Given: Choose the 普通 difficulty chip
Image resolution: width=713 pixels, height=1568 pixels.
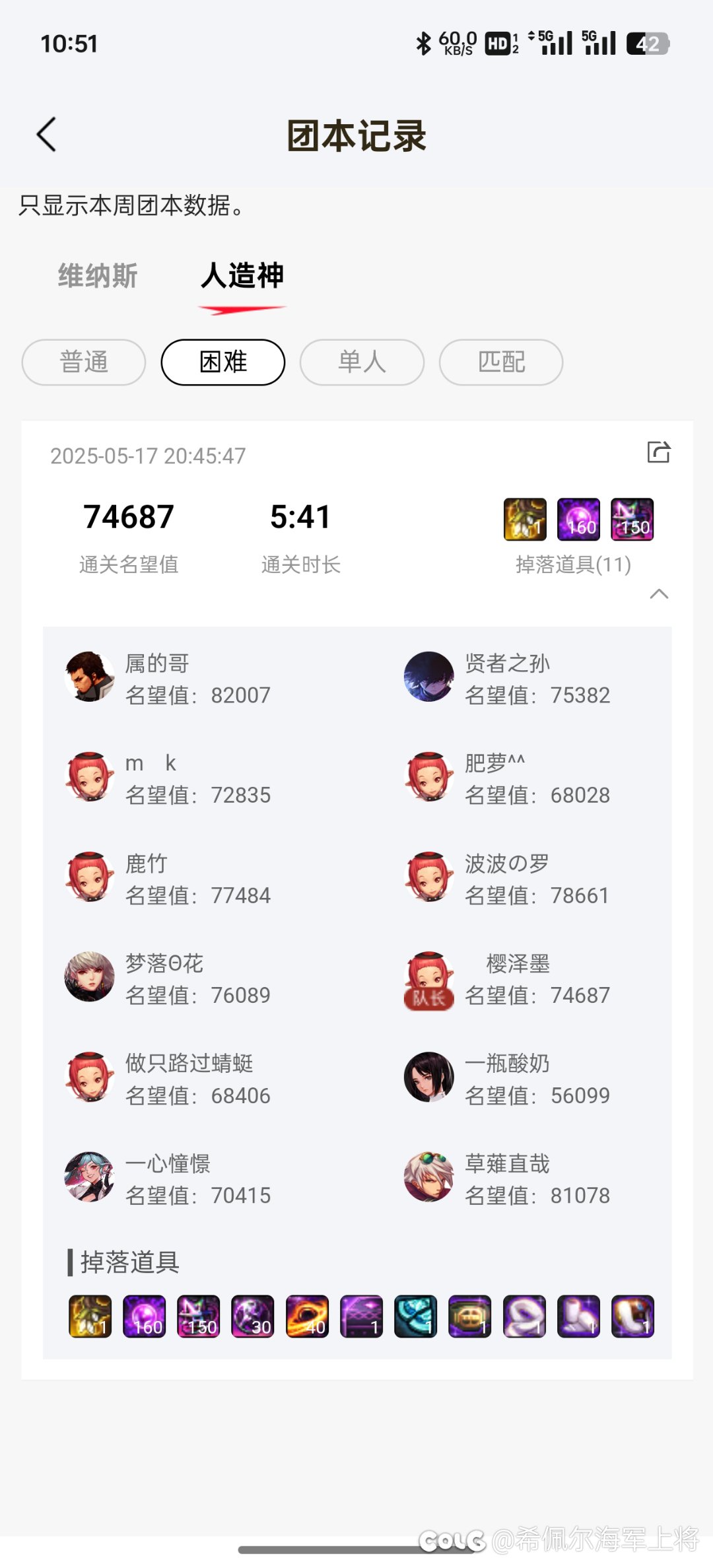Looking at the screenshot, I should [x=84, y=362].
